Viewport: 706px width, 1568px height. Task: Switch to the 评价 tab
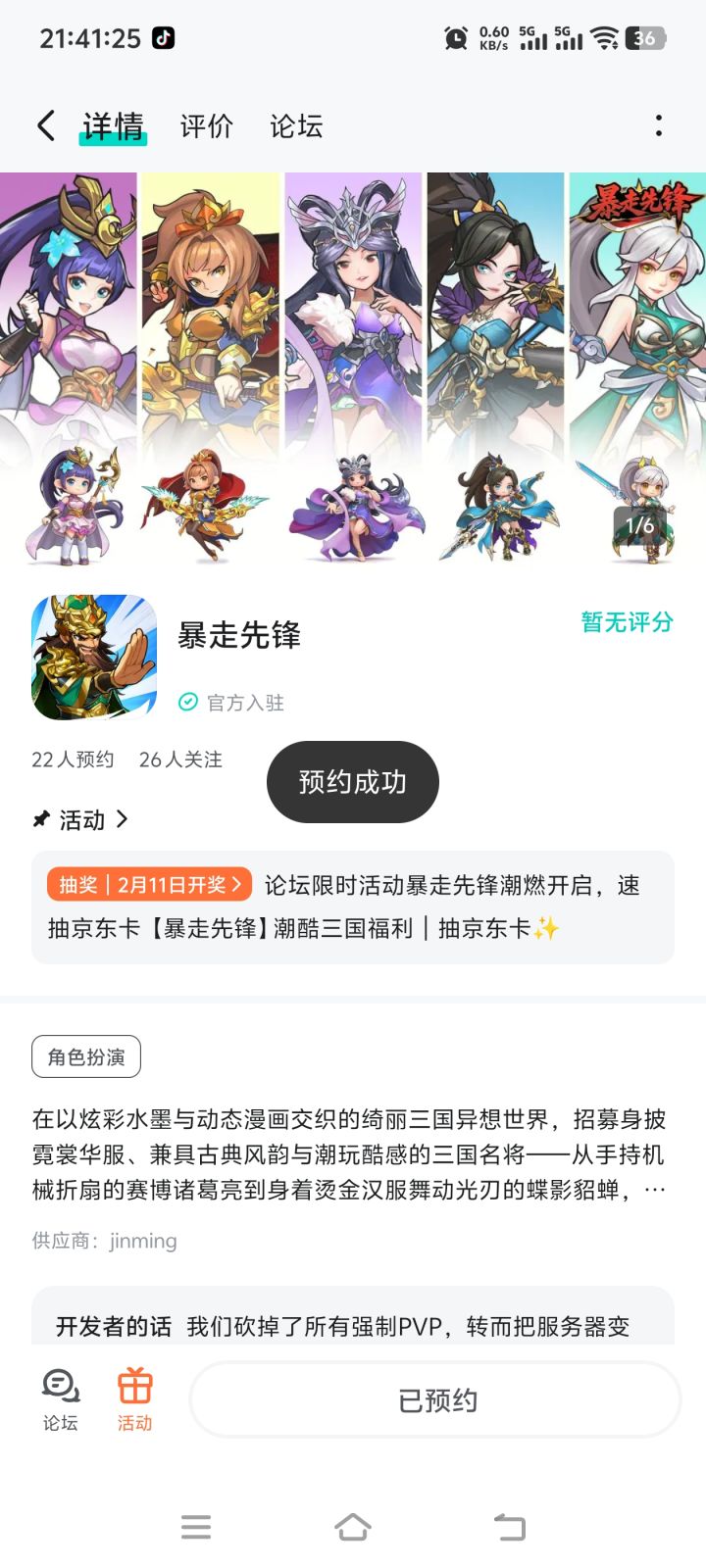tap(205, 125)
